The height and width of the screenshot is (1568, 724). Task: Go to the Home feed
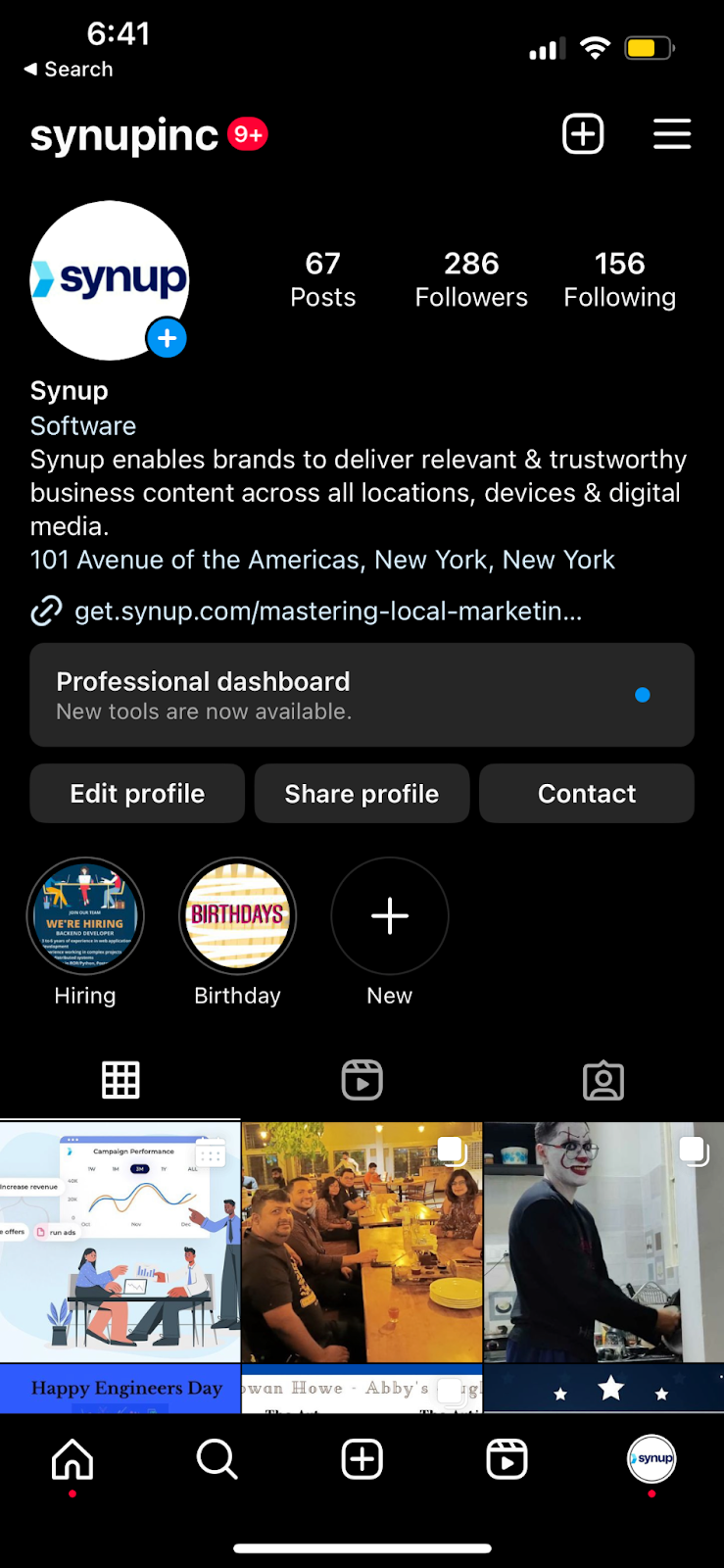point(72,1459)
